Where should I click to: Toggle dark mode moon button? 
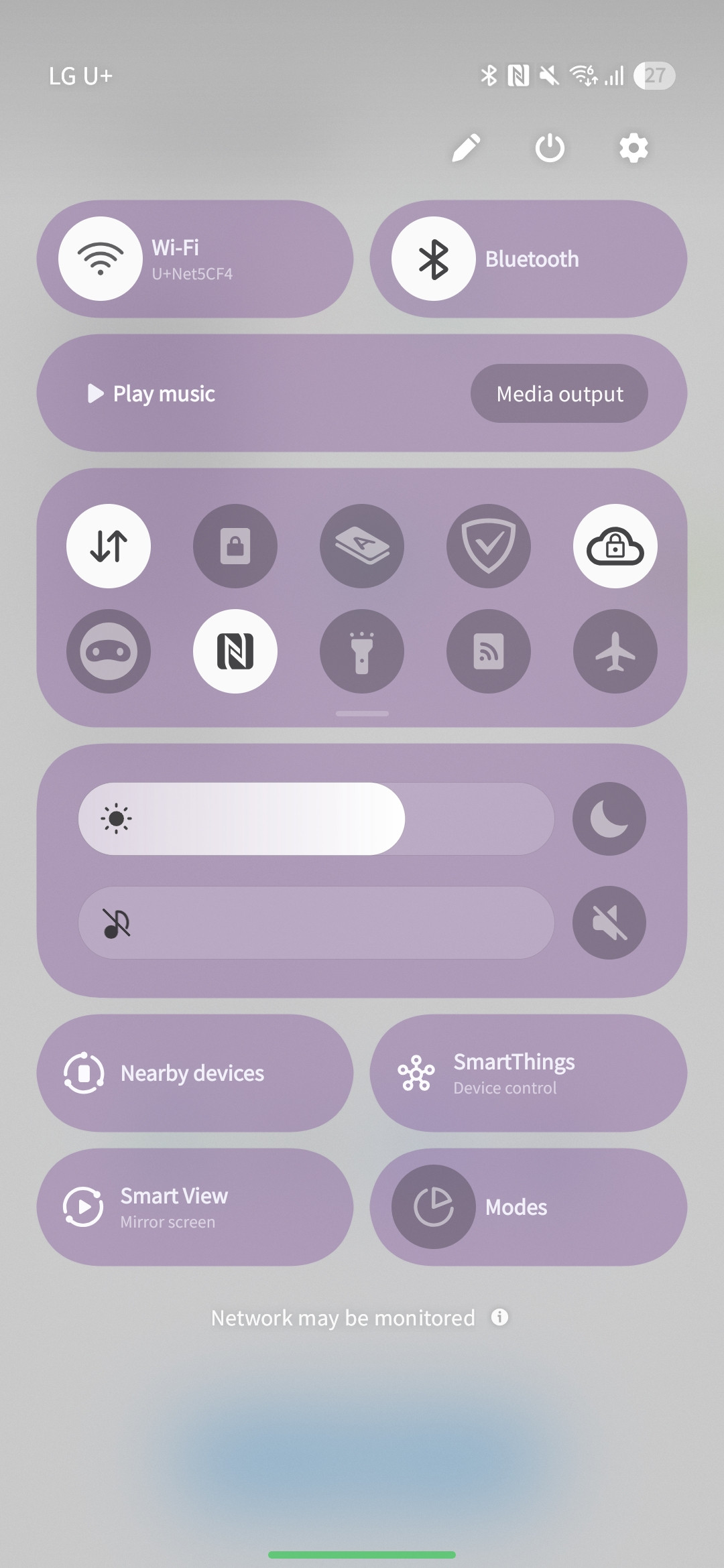point(609,819)
